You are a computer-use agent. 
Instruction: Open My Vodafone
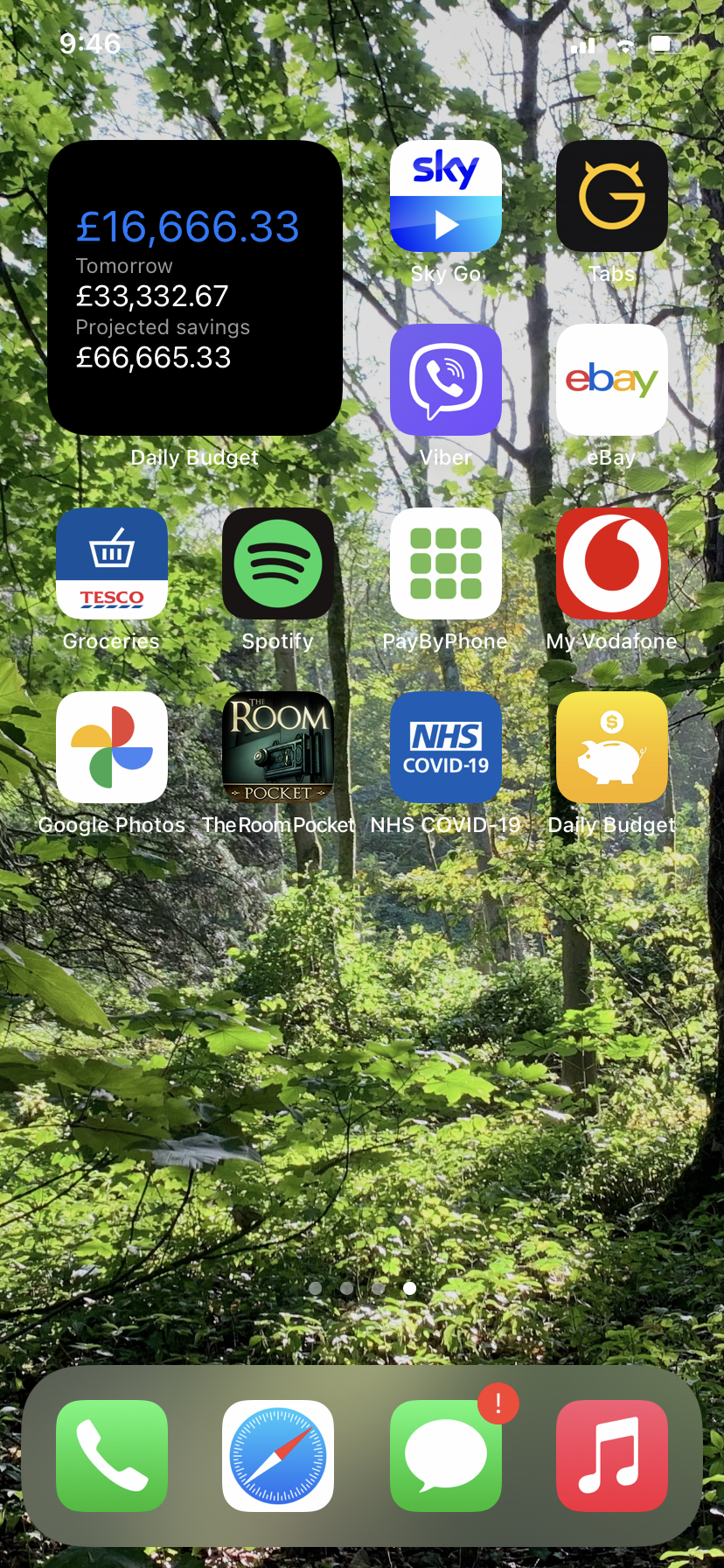[x=612, y=563]
